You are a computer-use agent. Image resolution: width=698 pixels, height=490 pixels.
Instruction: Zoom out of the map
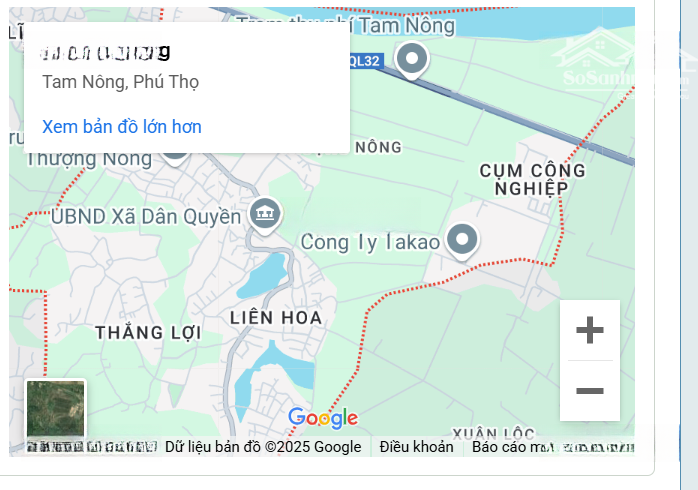pyautogui.click(x=590, y=391)
